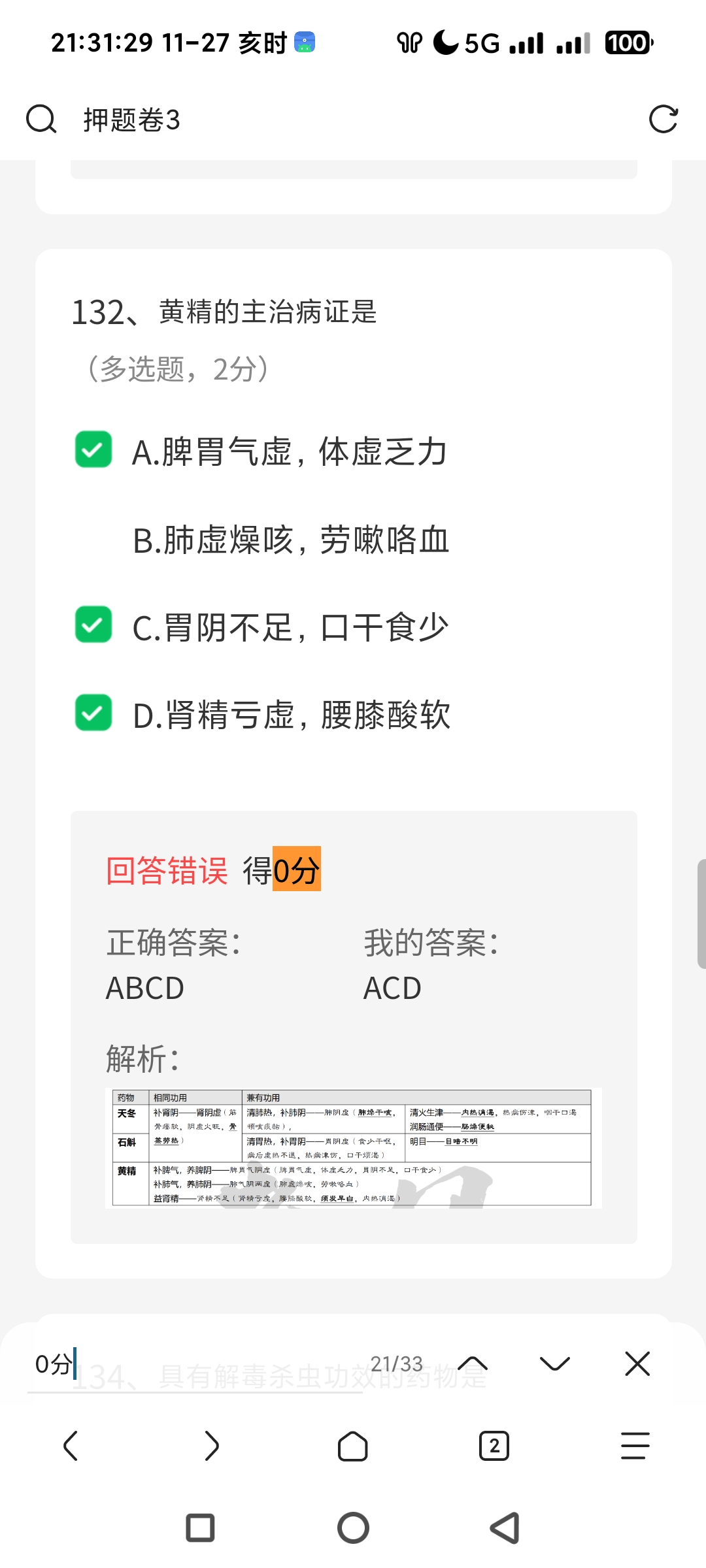Viewport: 706px width, 1568px height.
Task: Tap the search icon beside 押题卷3
Action: [41, 120]
